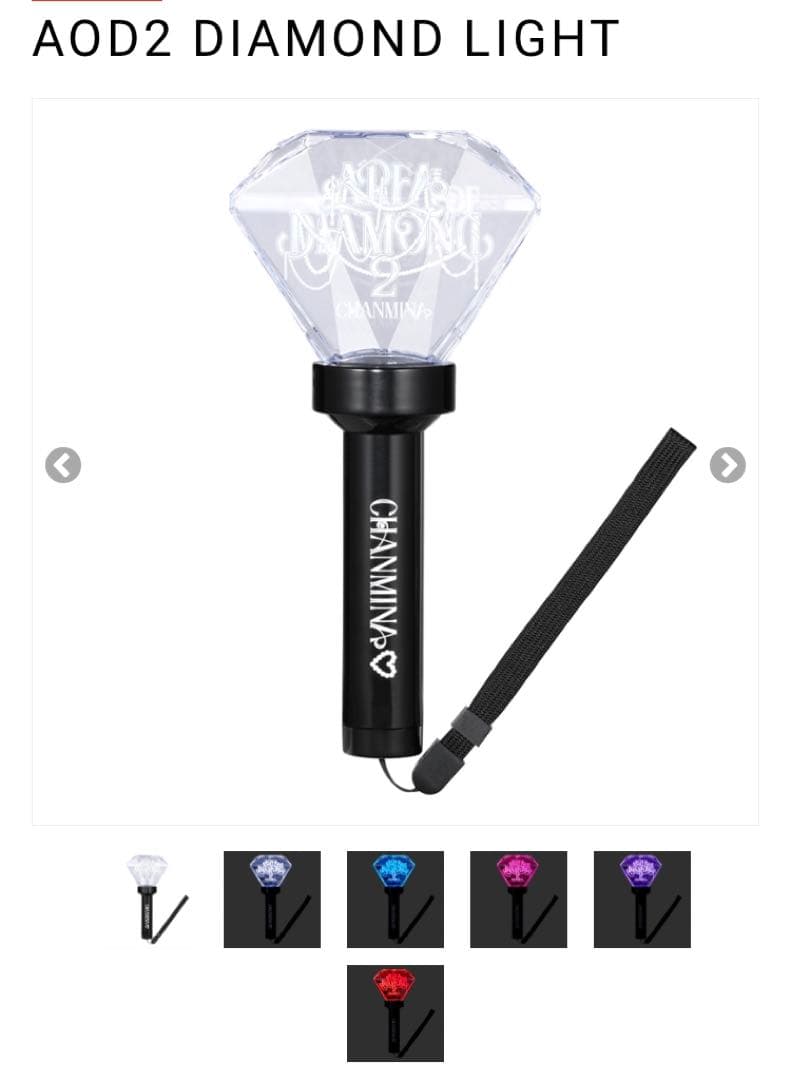Select the blue glowing light thumbnail
The height and width of the screenshot is (1080, 792).
tap(395, 899)
